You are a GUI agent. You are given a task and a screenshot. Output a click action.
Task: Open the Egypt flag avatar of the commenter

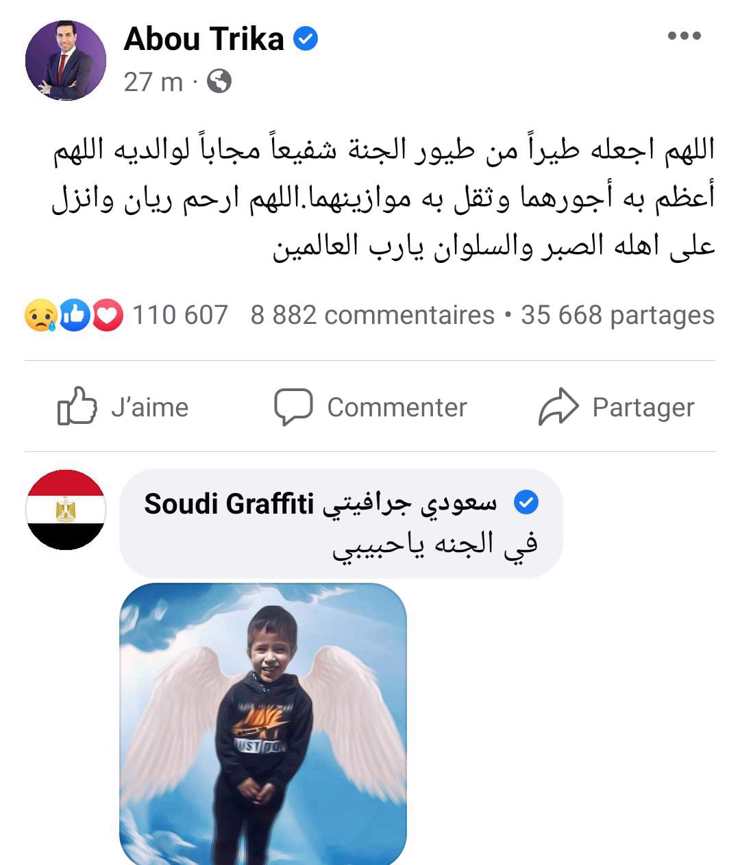coord(66,510)
